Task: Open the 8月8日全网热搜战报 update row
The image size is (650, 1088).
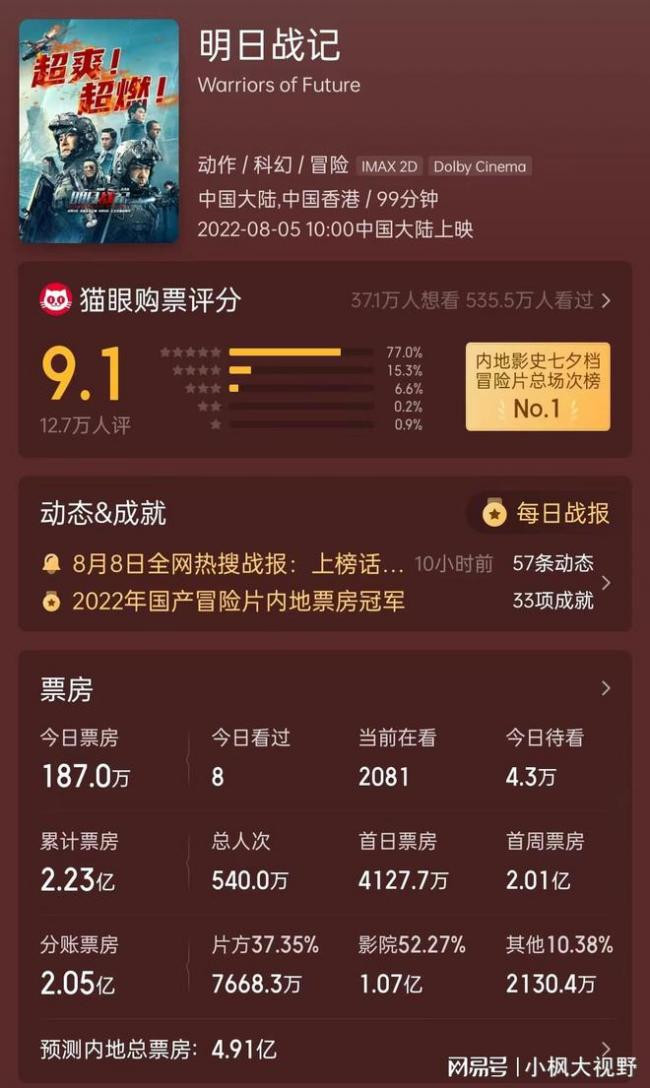Action: pos(240,564)
